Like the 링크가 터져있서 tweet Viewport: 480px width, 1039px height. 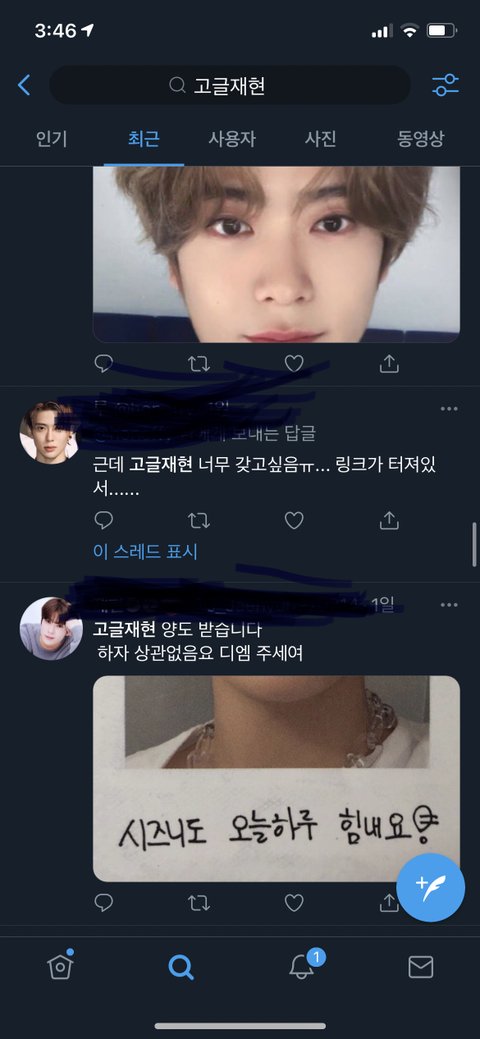[x=294, y=520]
